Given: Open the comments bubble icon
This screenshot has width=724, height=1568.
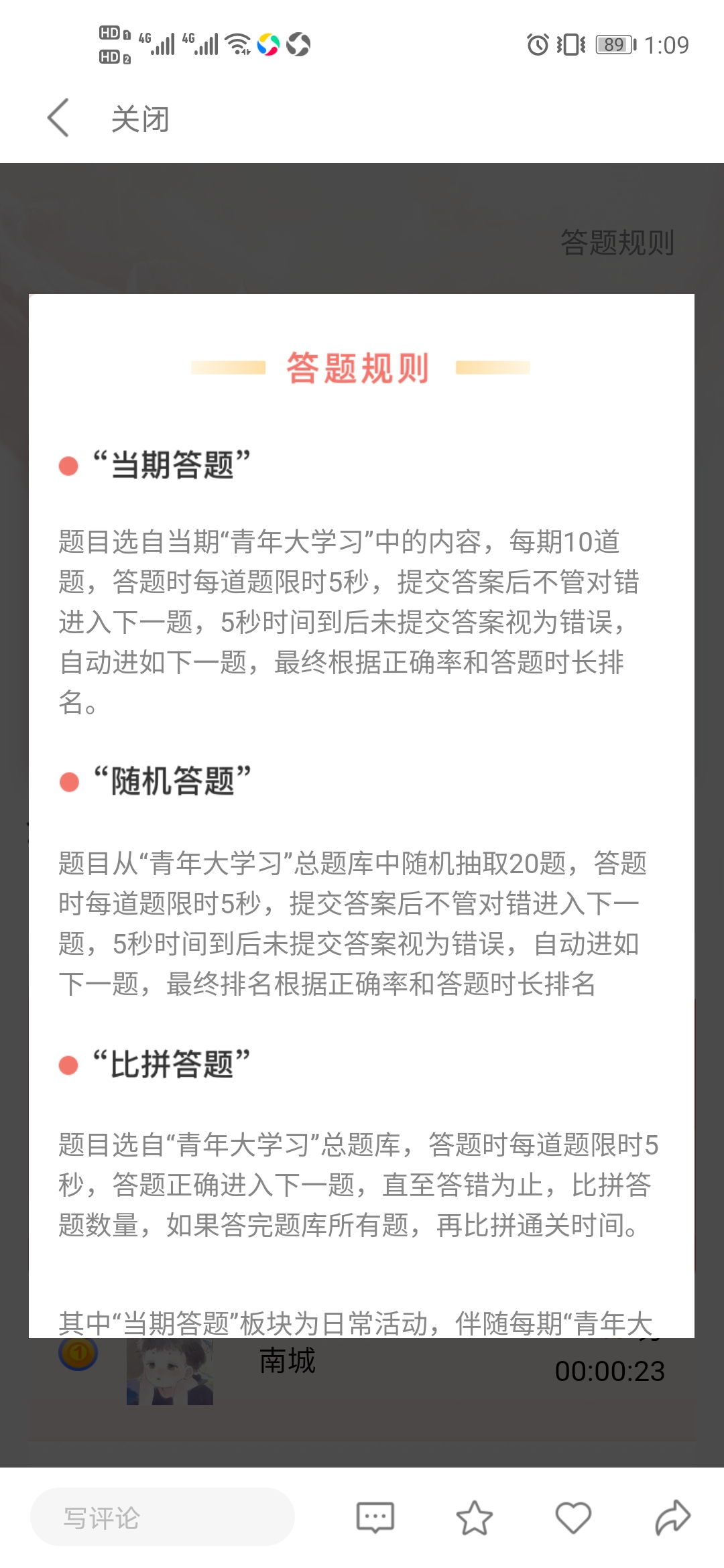Looking at the screenshot, I should click(x=375, y=1517).
